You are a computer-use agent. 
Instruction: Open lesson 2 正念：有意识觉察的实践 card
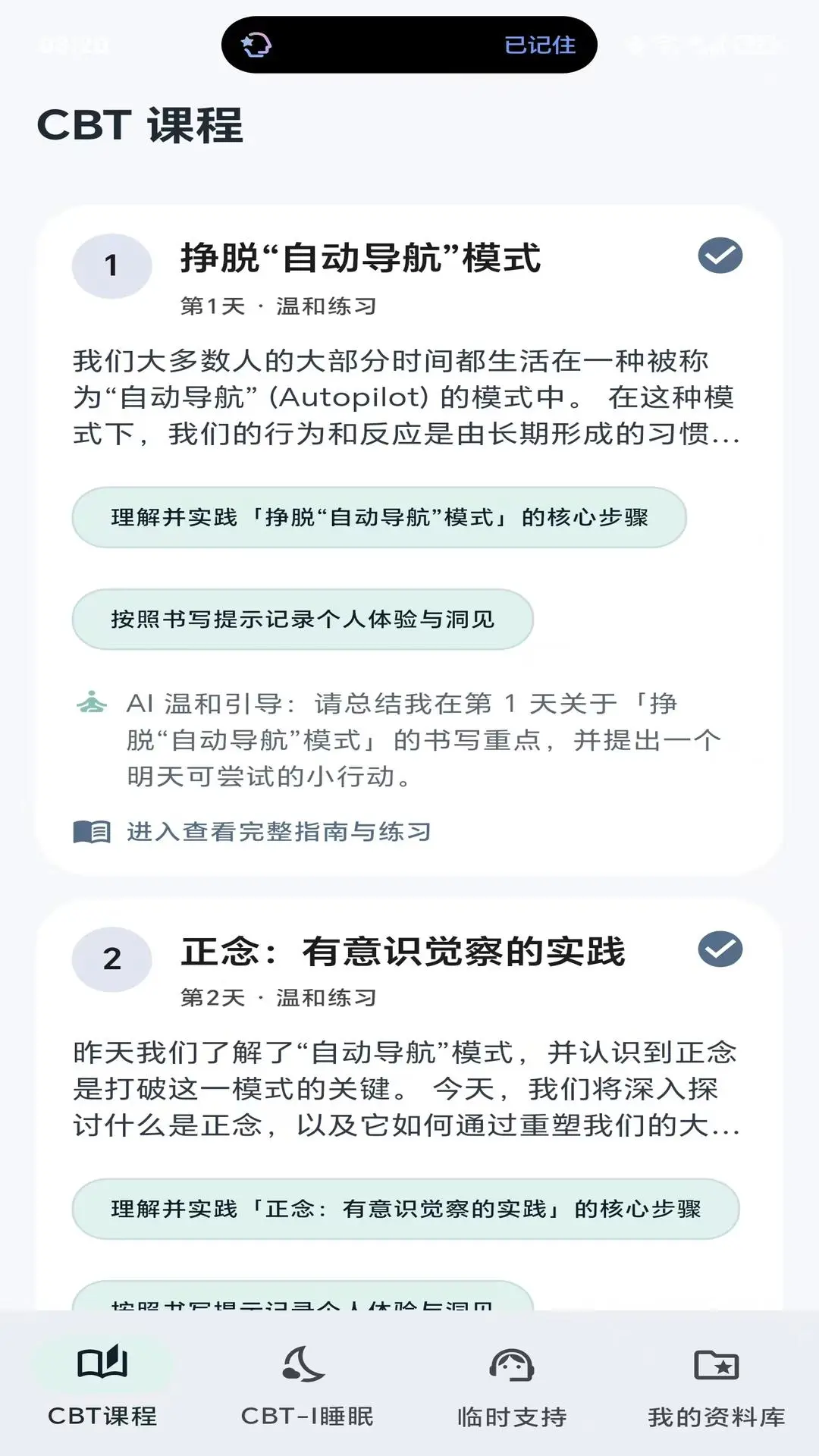pyautogui.click(x=402, y=952)
